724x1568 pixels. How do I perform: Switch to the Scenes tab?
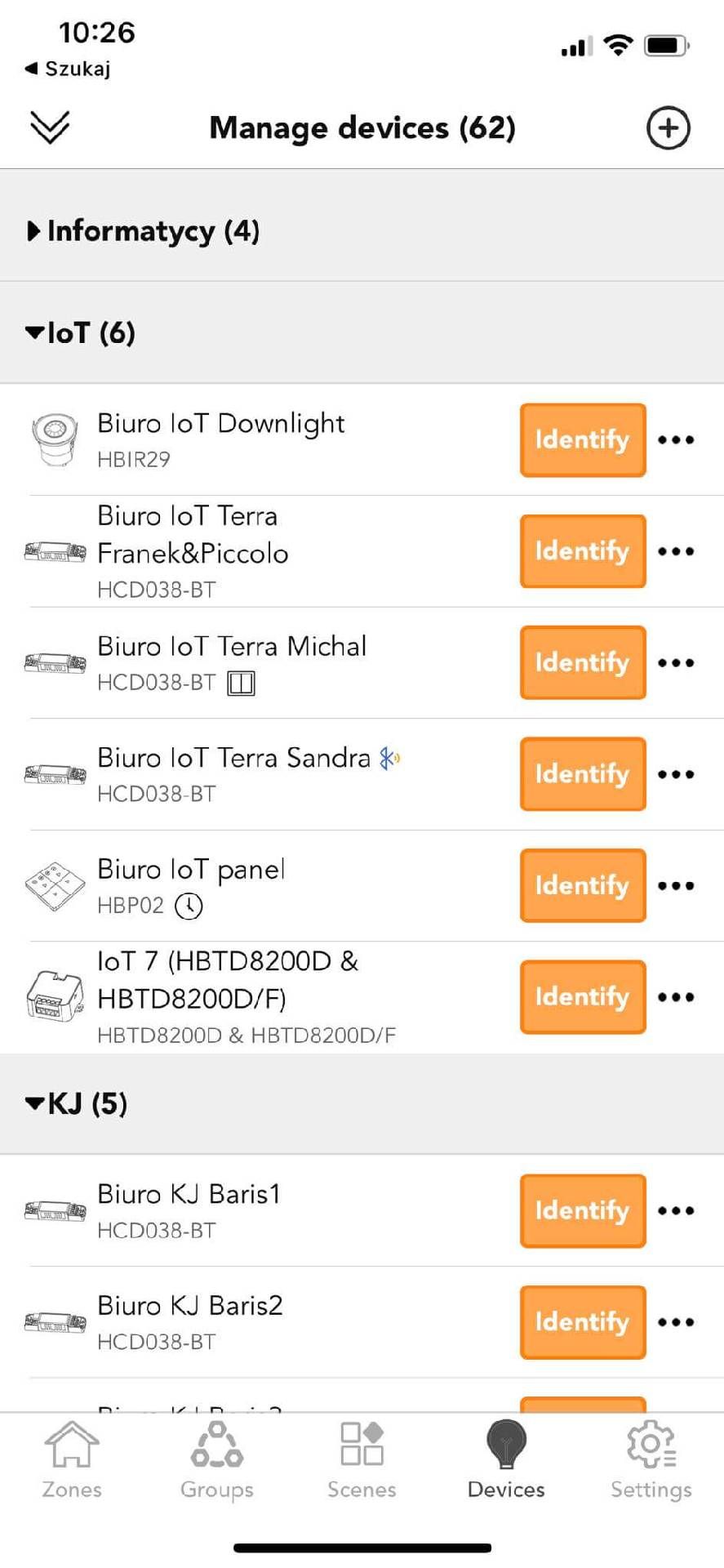(362, 1461)
